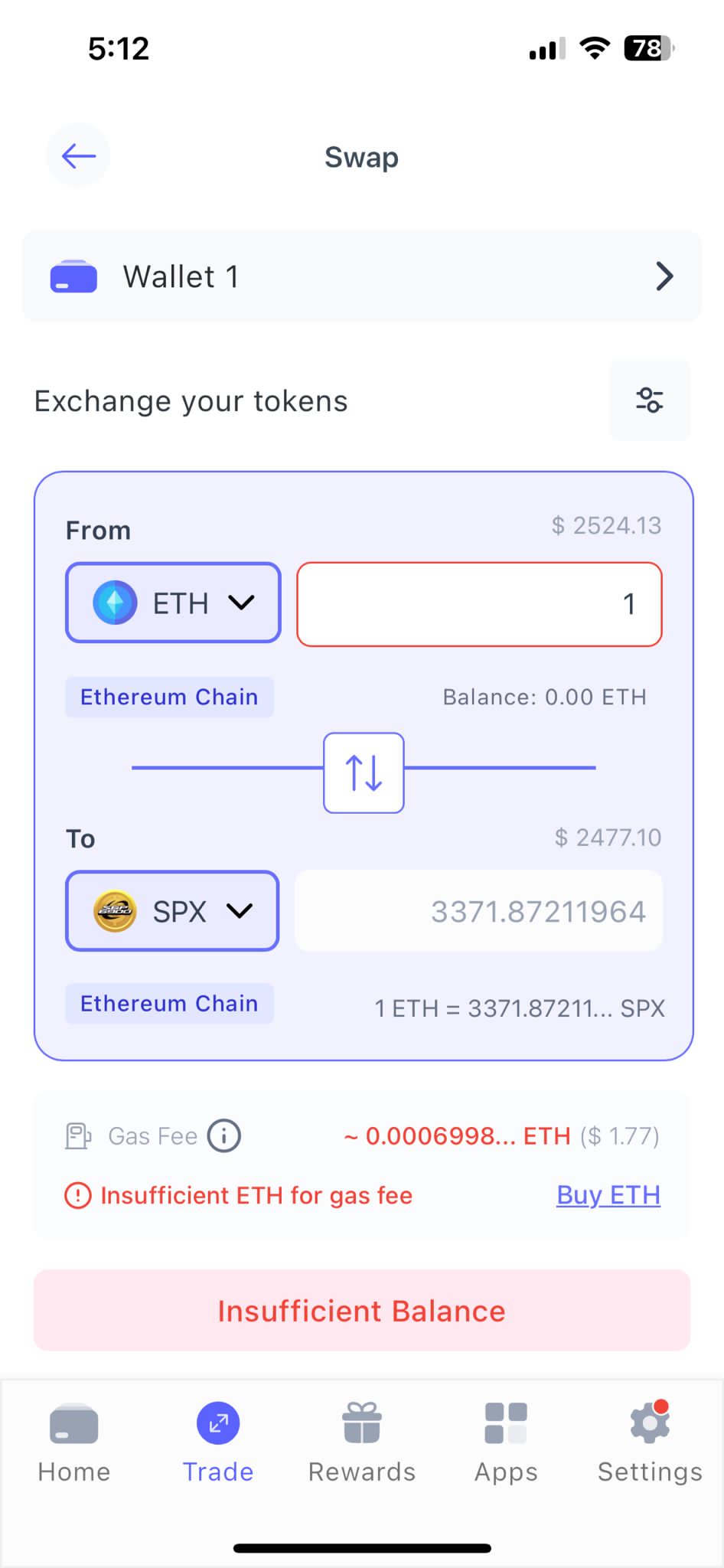The height and width of the screenshot is (1568, 724).
Task: Click the ETH token logo
Action: click(113, 603)
